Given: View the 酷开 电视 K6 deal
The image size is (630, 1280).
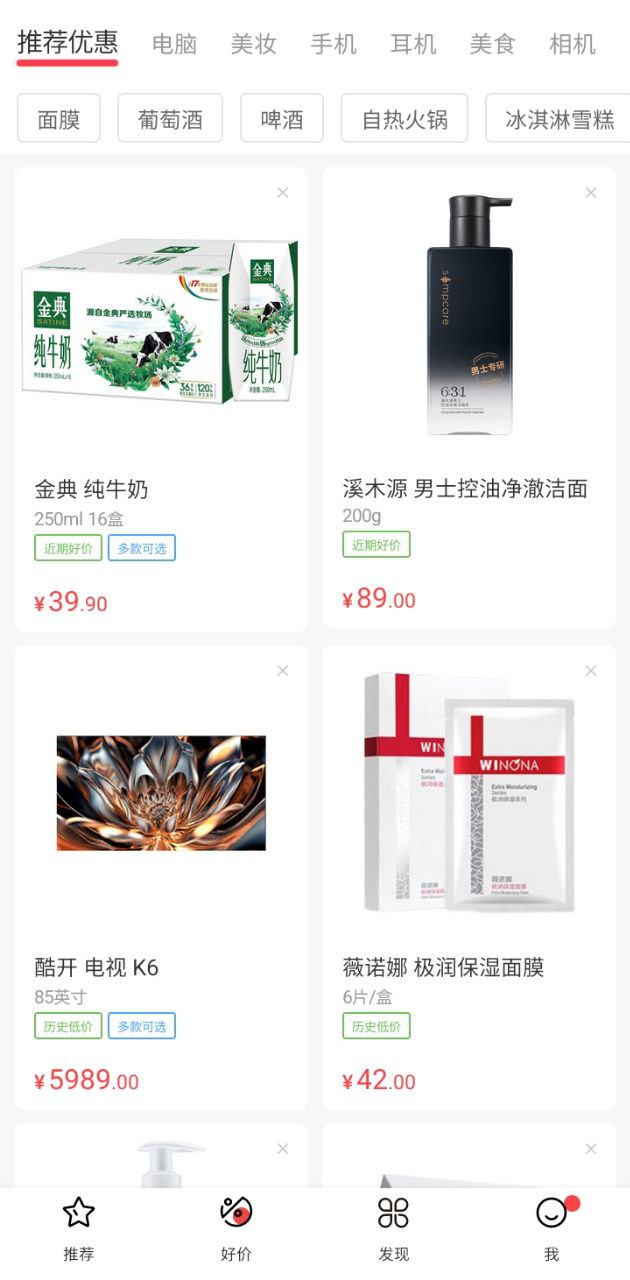Looking at the screenshot, I should pos(161,877).
